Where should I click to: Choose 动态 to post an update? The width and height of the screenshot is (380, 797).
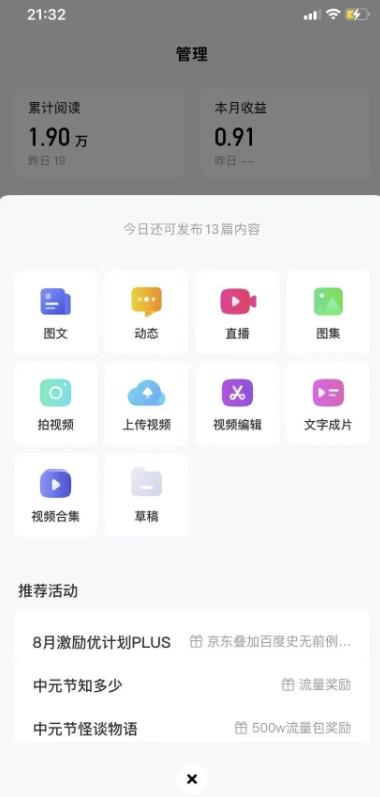pyautogui.click(x=146, y=312)
